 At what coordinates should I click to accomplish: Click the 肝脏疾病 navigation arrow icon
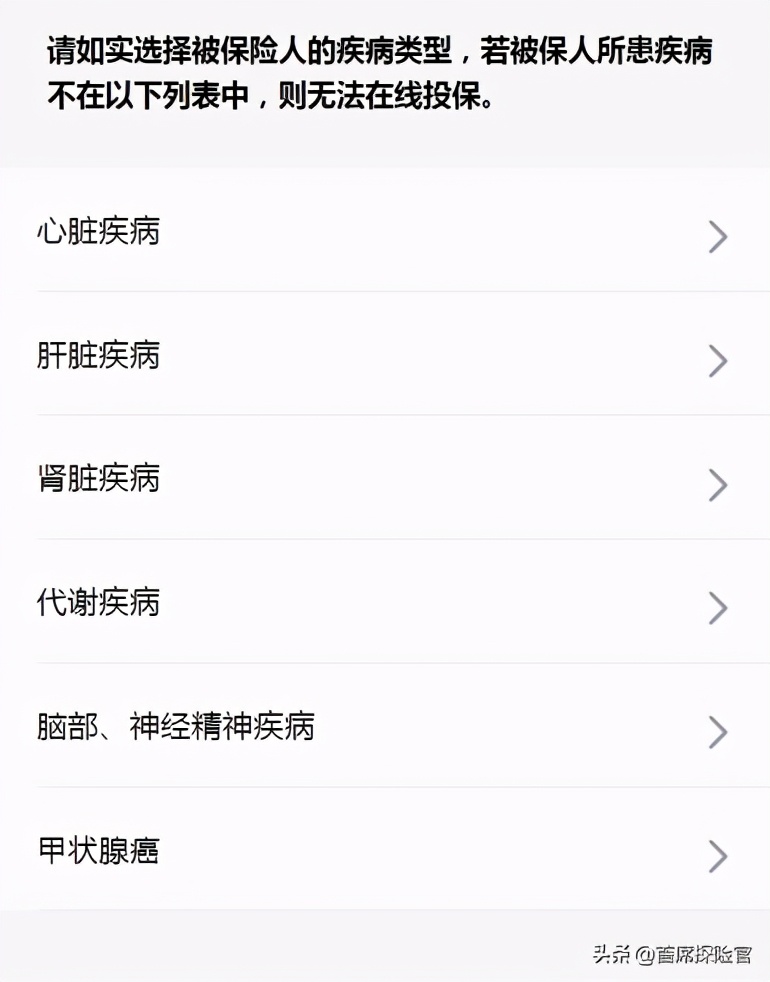716,361
